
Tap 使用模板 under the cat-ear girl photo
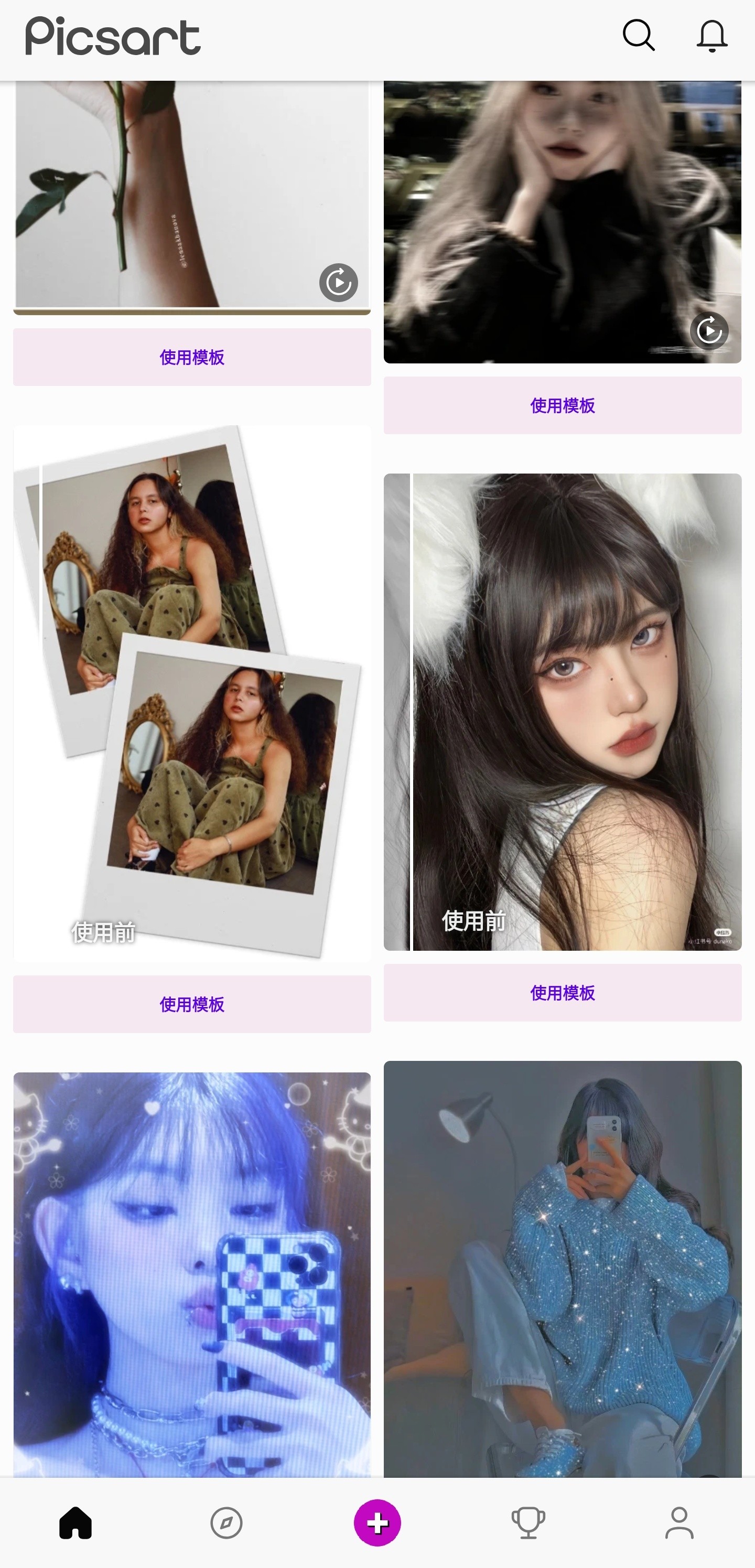[x=562, y=993]
